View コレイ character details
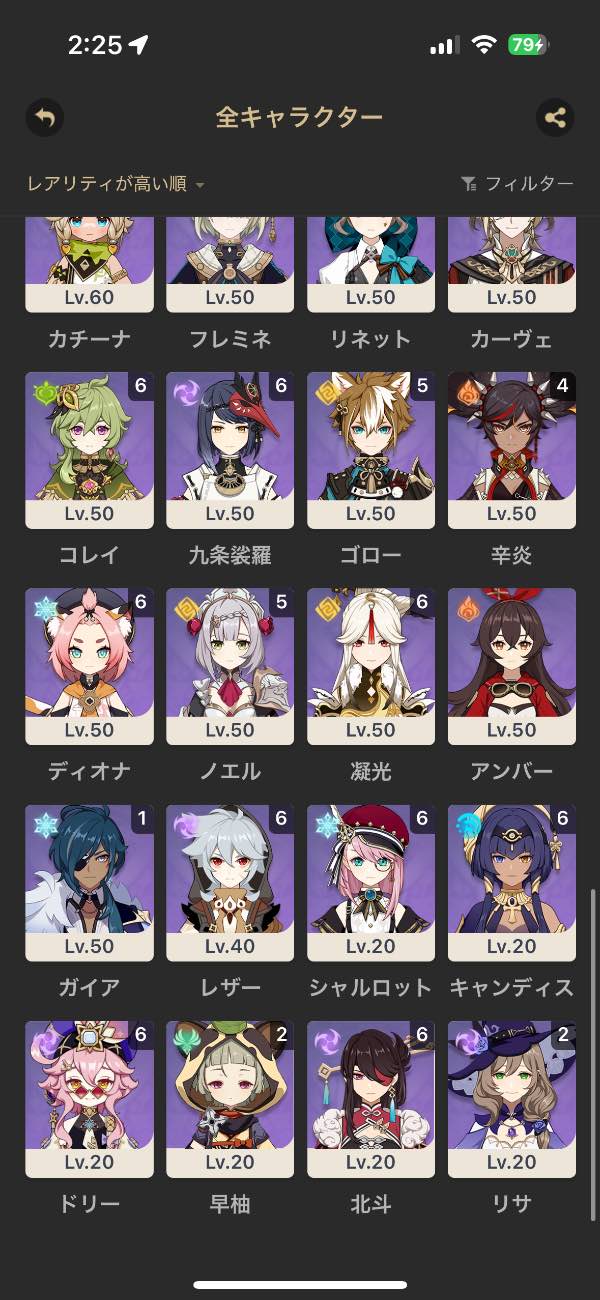The image size is (600, 1300). click(89, 450)
